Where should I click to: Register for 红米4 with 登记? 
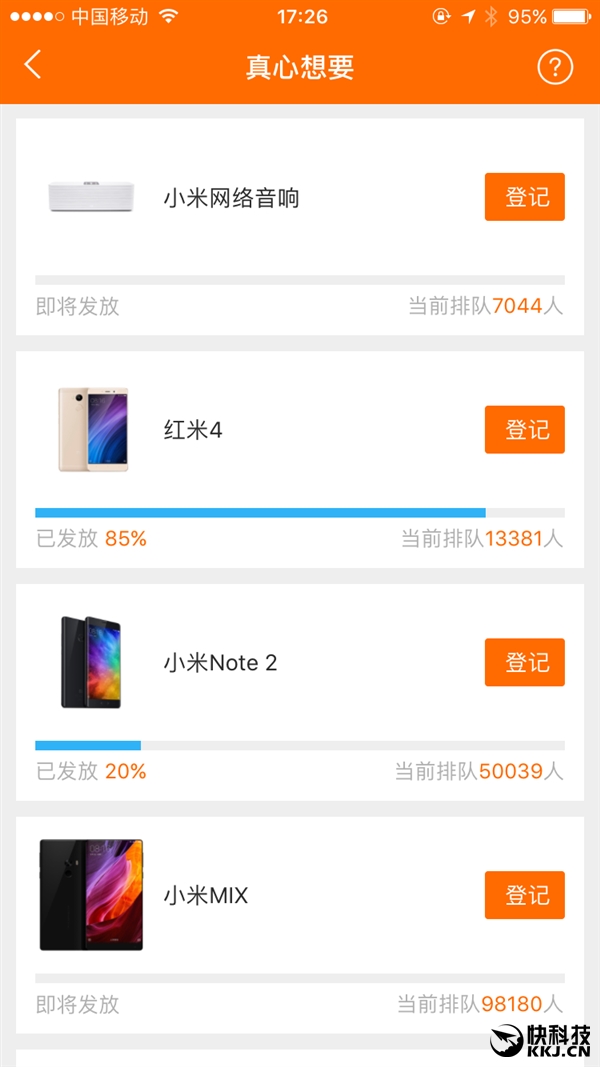click(x=525, y=430)
